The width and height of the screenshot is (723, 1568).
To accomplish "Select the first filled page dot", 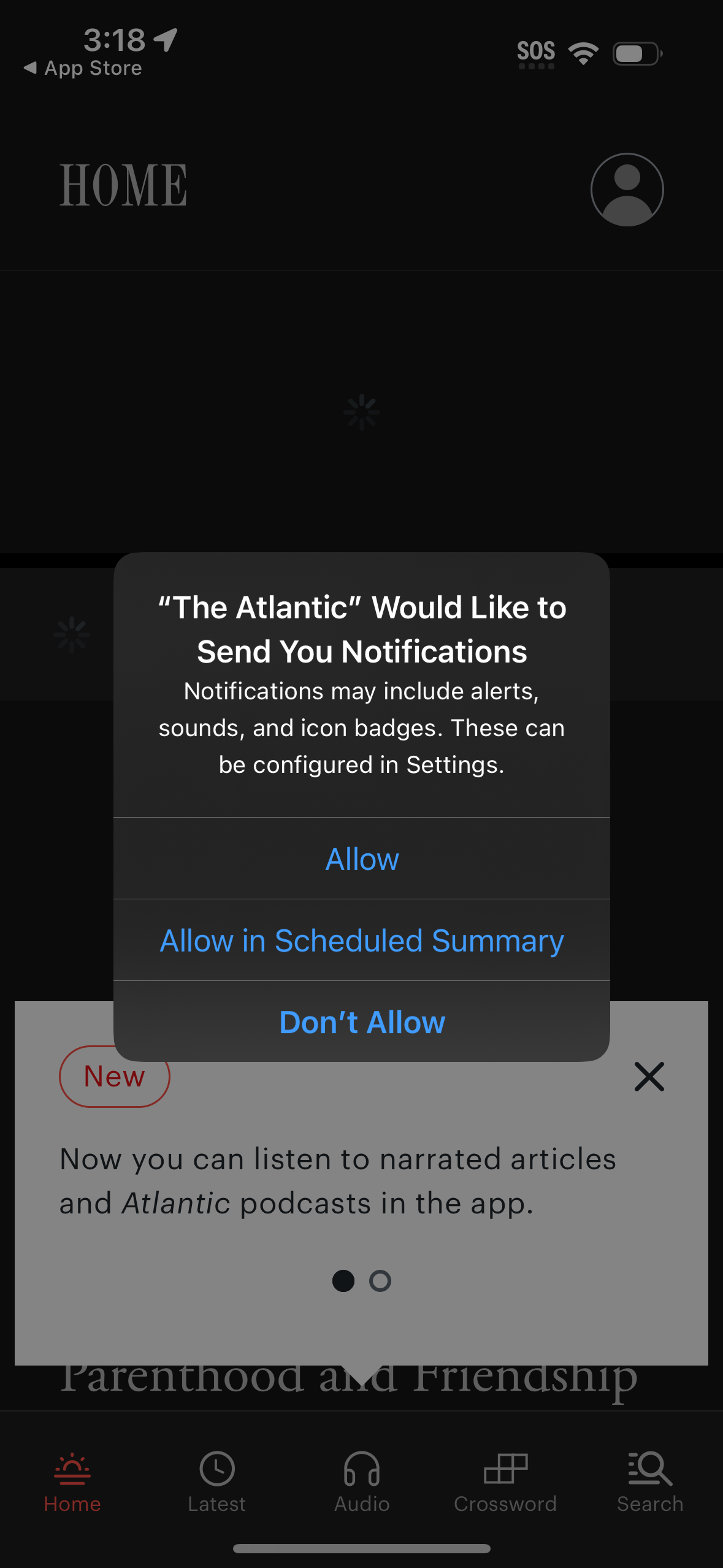I will (x=343, y=1282).
